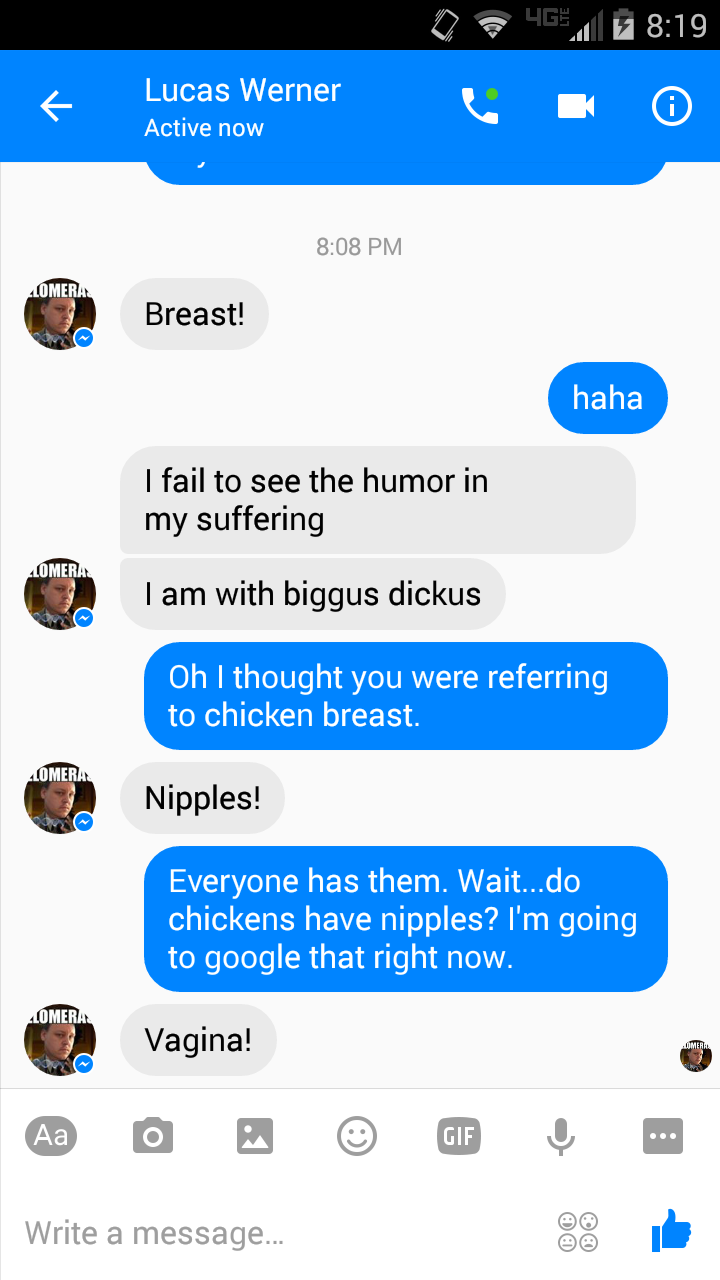The width and height of the screenshot is (720, 1280).
Task: Send a thumbs-up like
Action: pos(671,1230)
